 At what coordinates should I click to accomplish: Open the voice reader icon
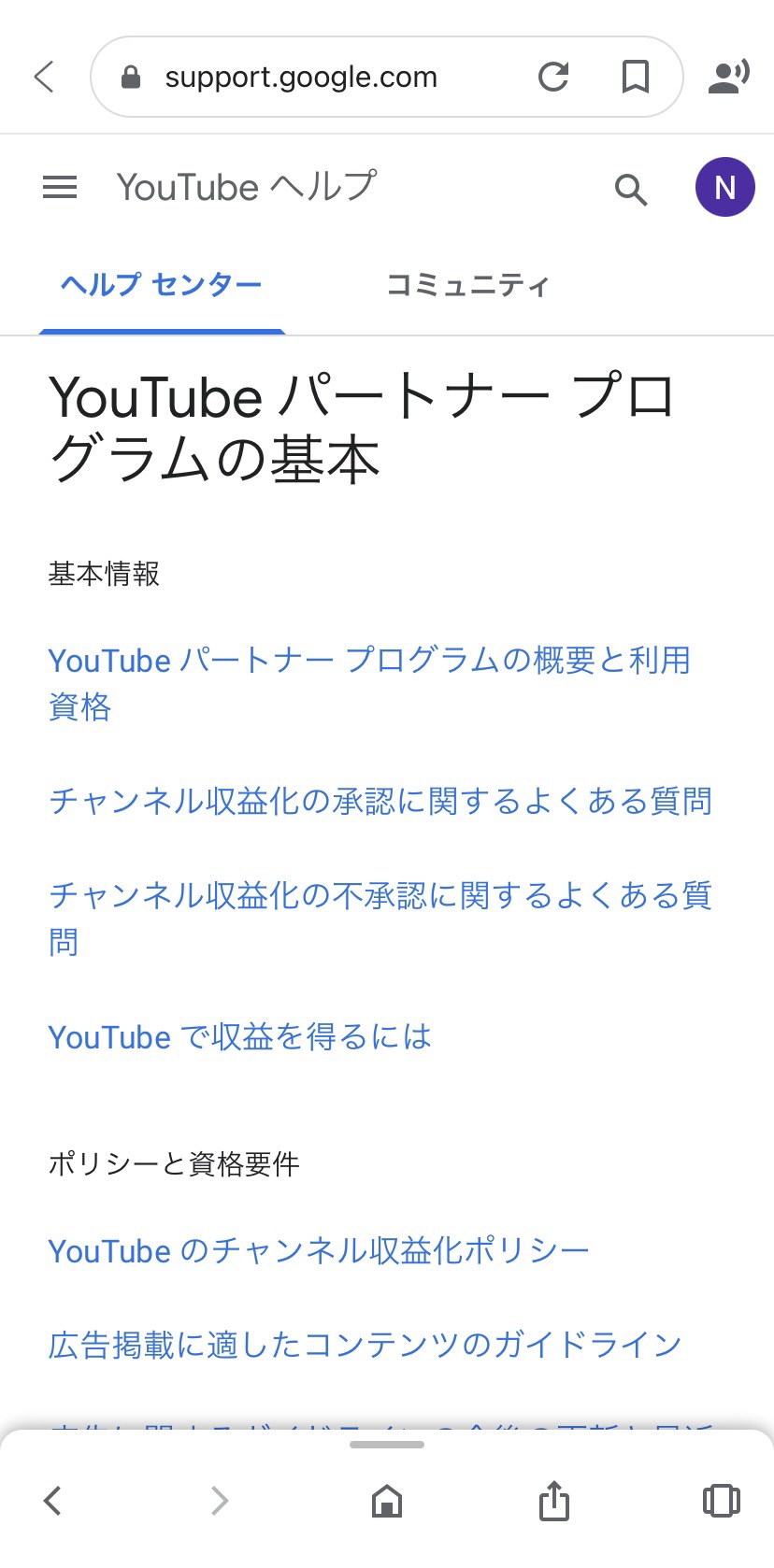[728, 77]
